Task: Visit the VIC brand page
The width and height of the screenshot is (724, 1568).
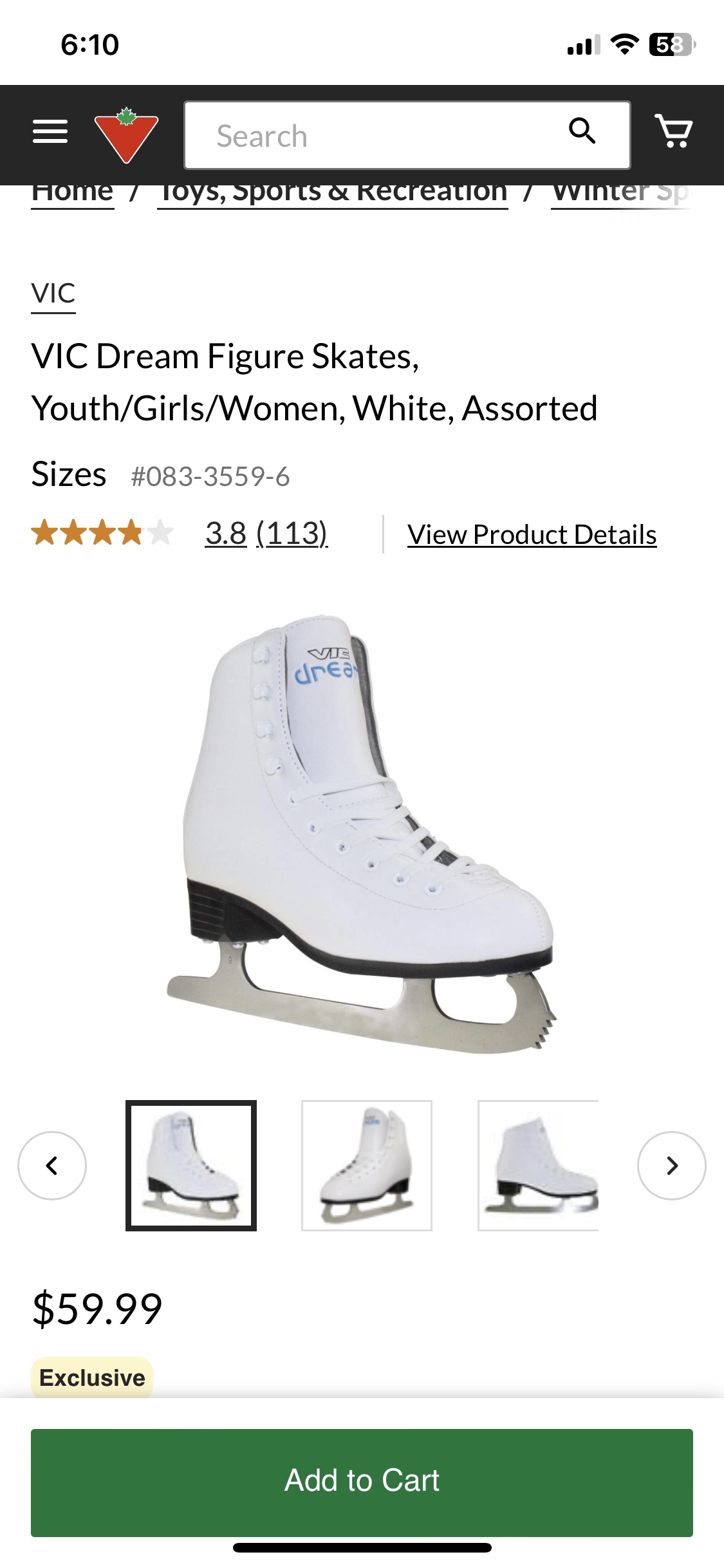Action: click(54, 294)
